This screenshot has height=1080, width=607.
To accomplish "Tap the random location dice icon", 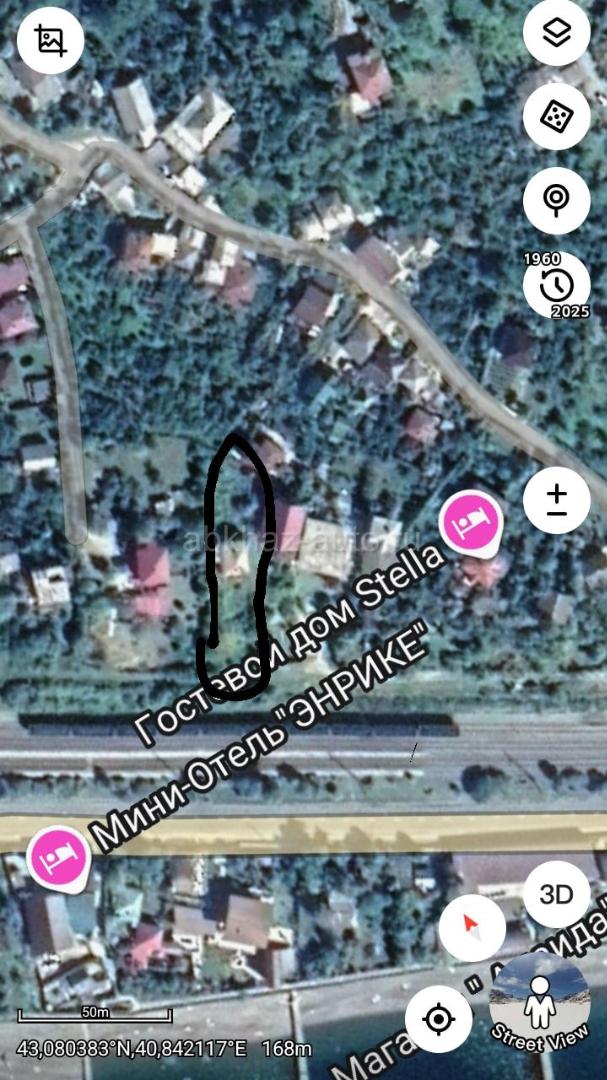I will (556, 117).
